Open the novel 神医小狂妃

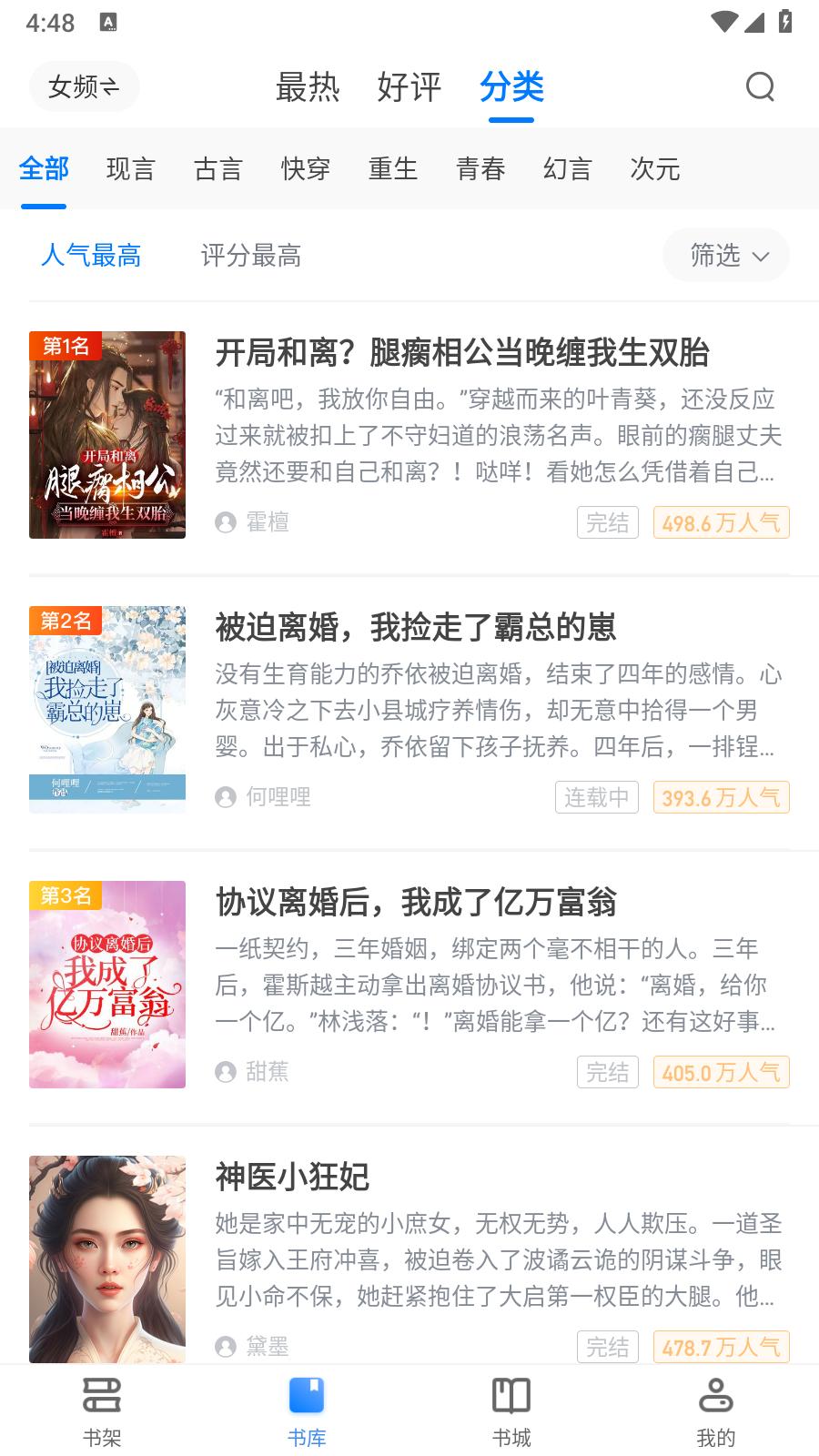[293, 1178]
